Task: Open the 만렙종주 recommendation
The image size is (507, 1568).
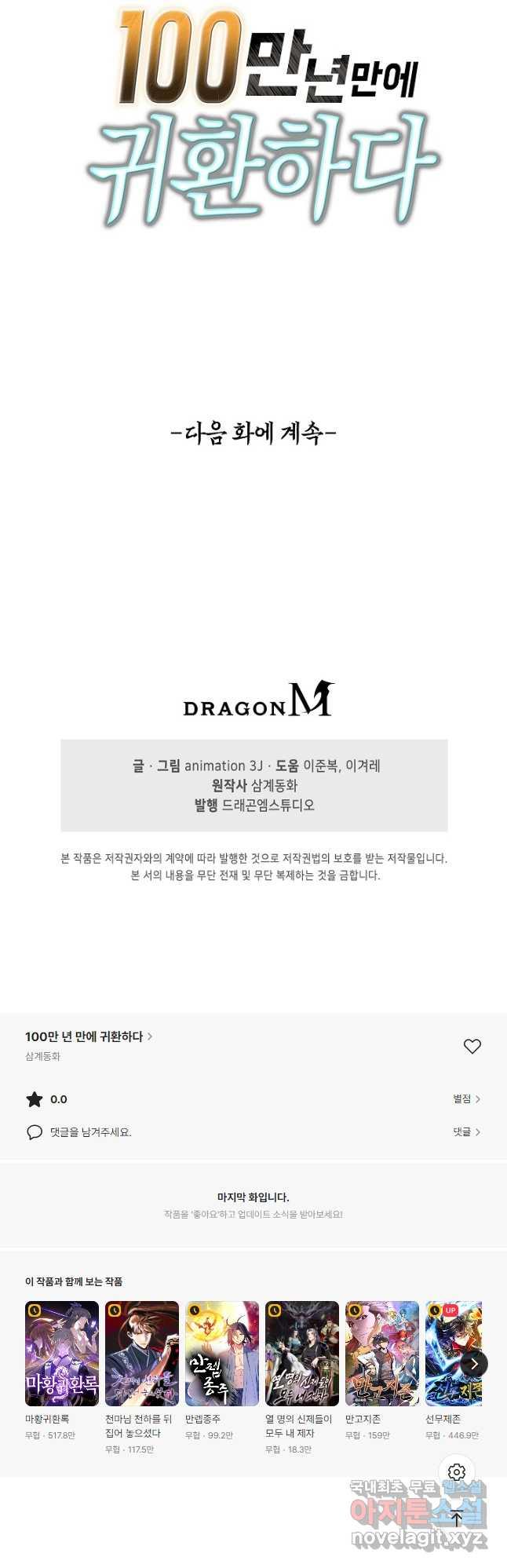Action: coord(222,1353)
